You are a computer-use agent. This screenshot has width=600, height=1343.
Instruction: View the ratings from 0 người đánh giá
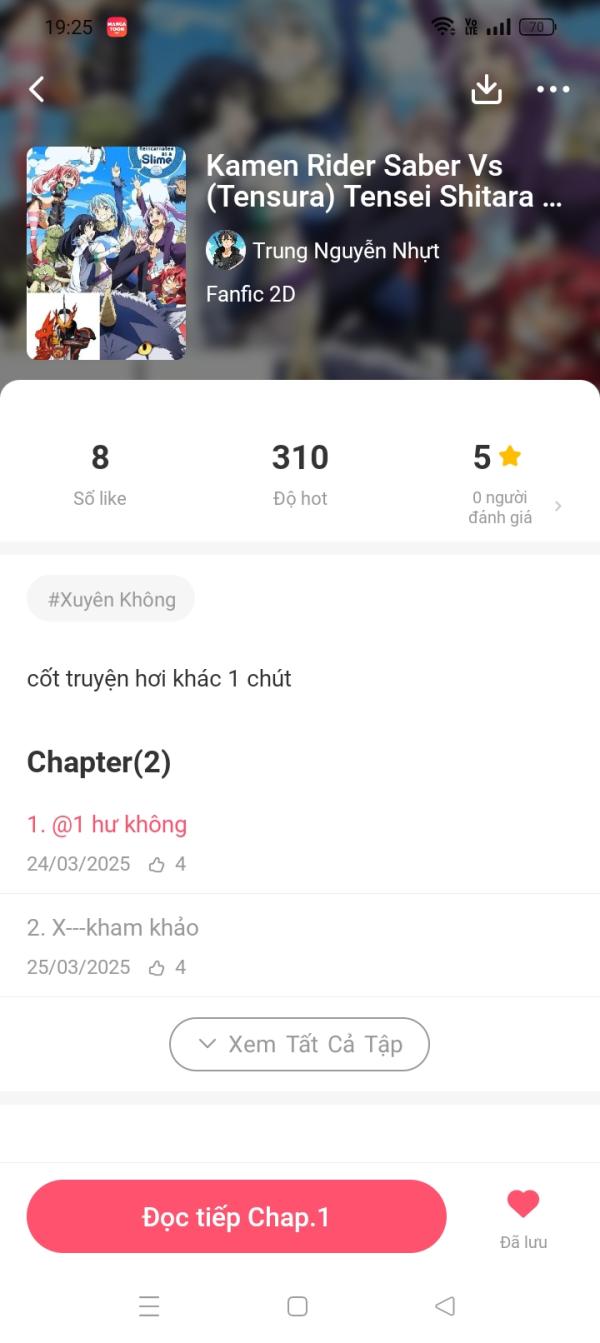pyautogui.click(x=510, y=506)
